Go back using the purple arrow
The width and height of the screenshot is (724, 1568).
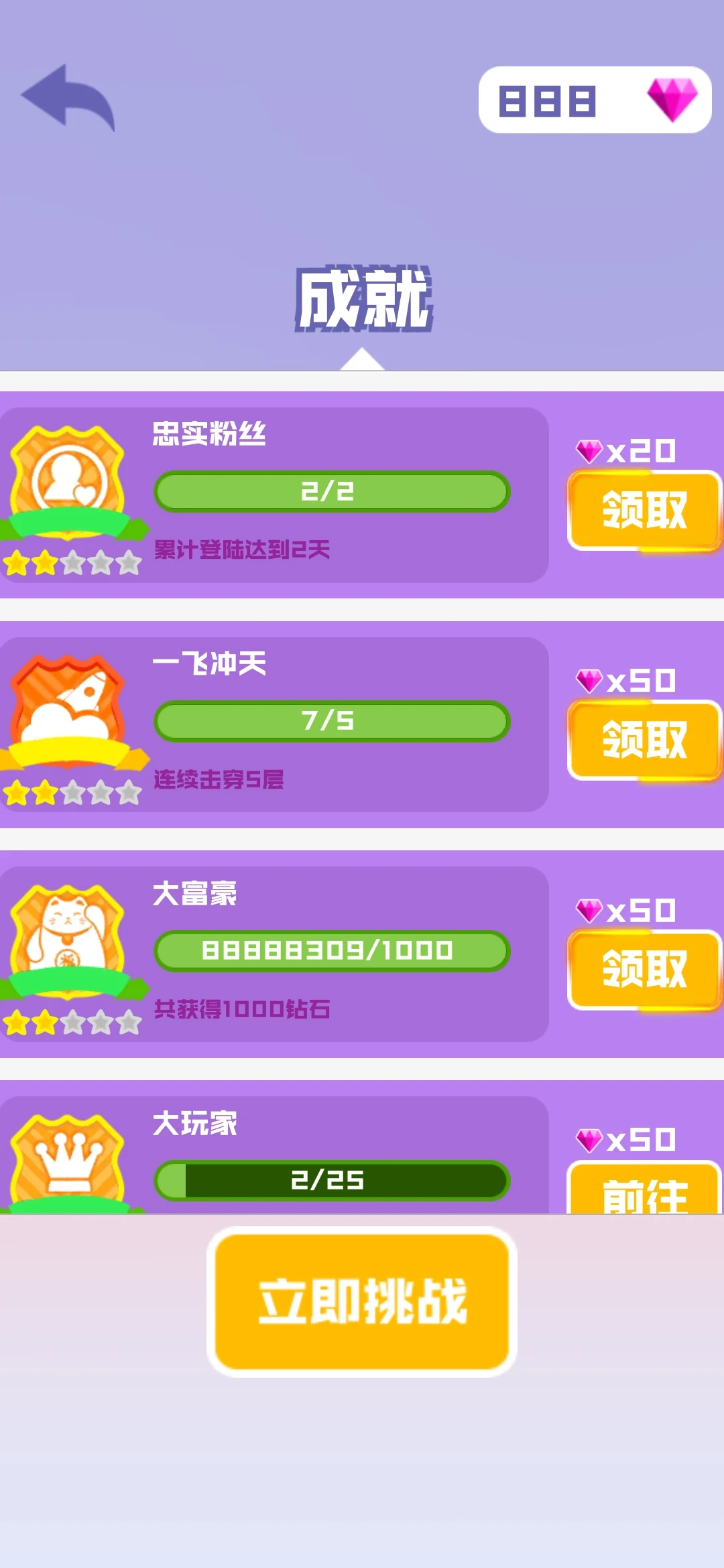[68, 98]
